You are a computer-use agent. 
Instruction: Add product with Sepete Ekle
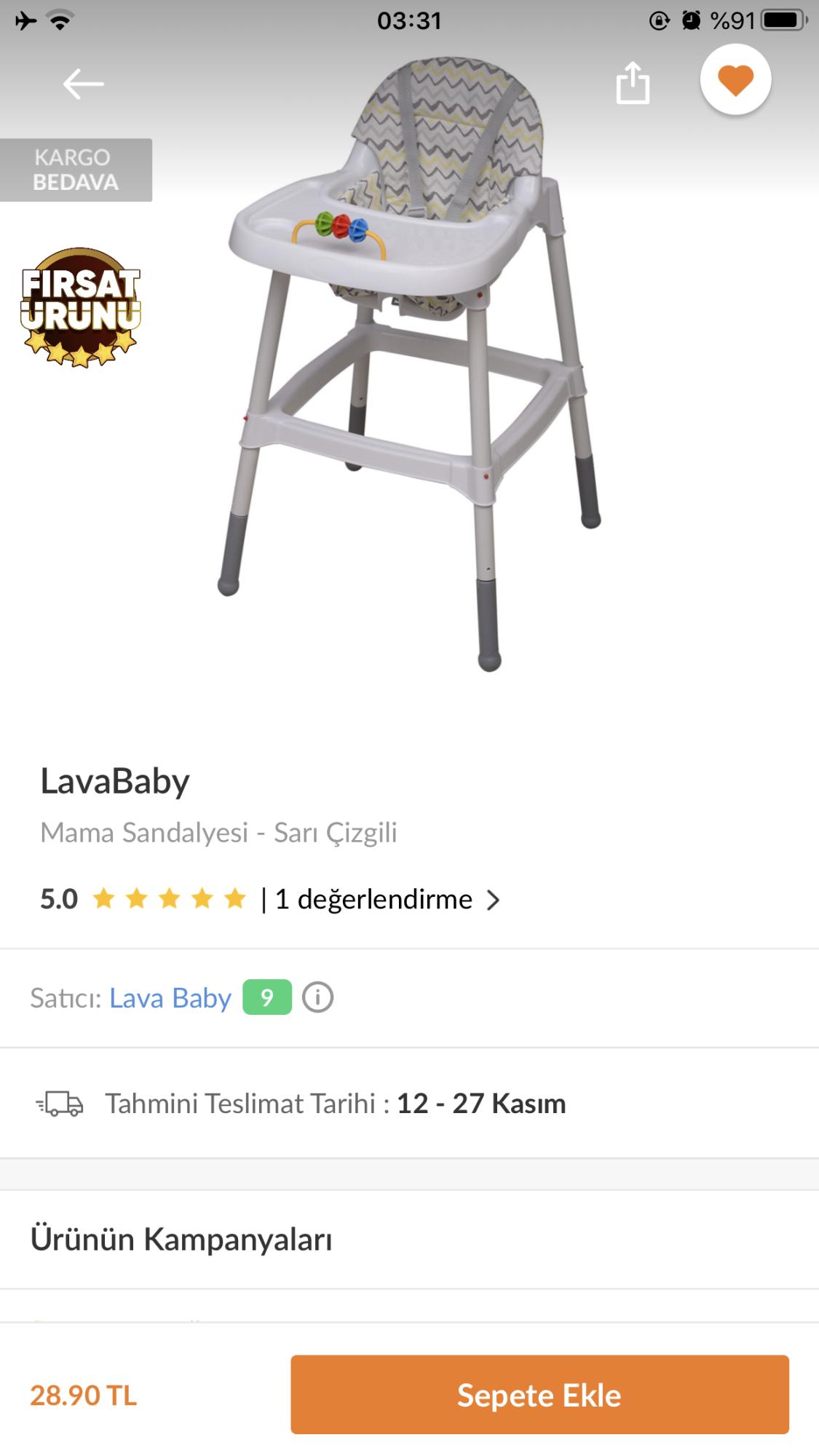coord(539,1395)
